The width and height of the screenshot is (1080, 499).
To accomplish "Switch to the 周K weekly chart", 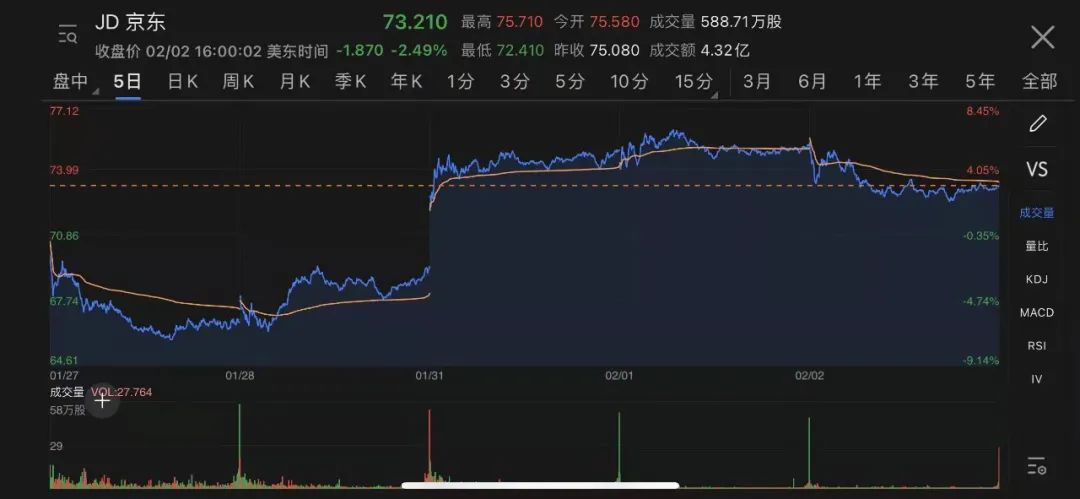I will [x=238, y=82].
